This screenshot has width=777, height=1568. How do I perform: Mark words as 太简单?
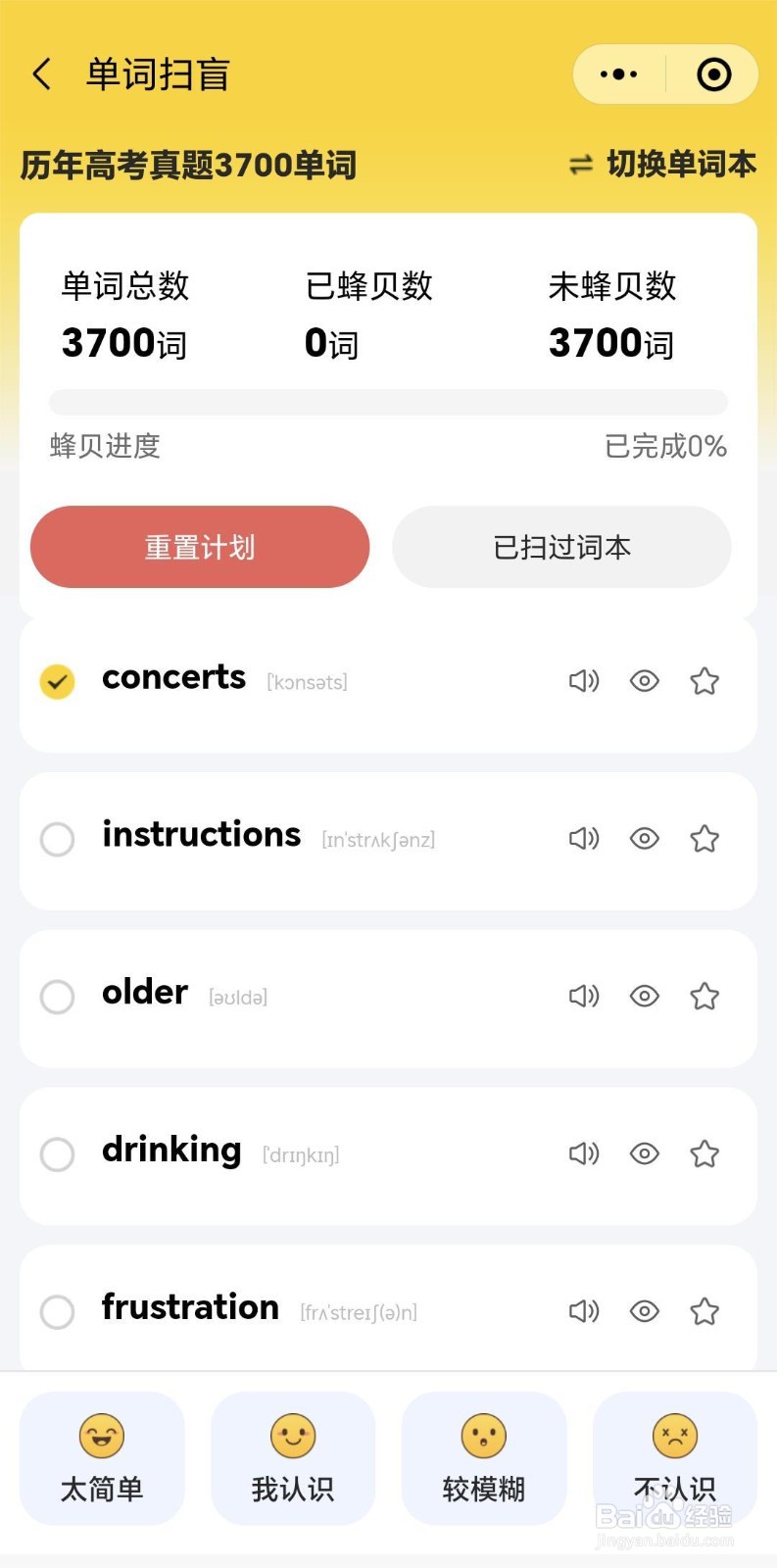102,1458
